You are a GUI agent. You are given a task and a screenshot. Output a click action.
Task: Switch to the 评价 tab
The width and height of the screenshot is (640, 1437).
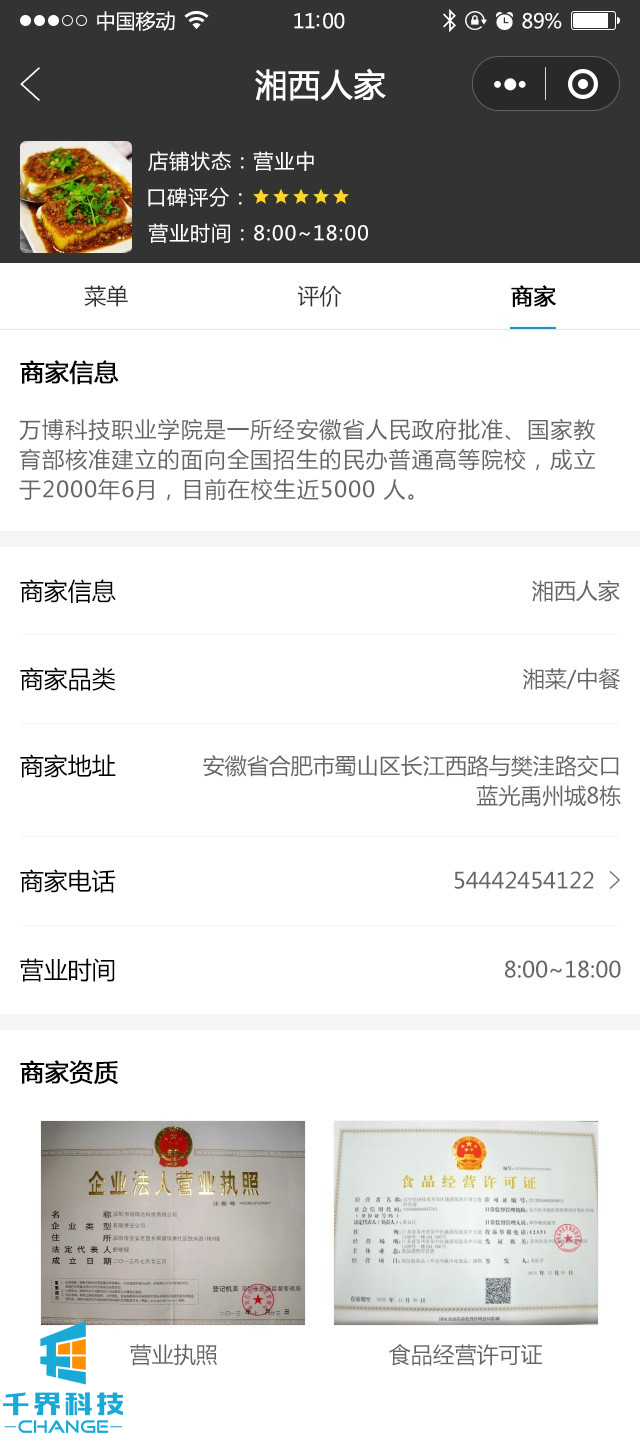pos(320,297)
